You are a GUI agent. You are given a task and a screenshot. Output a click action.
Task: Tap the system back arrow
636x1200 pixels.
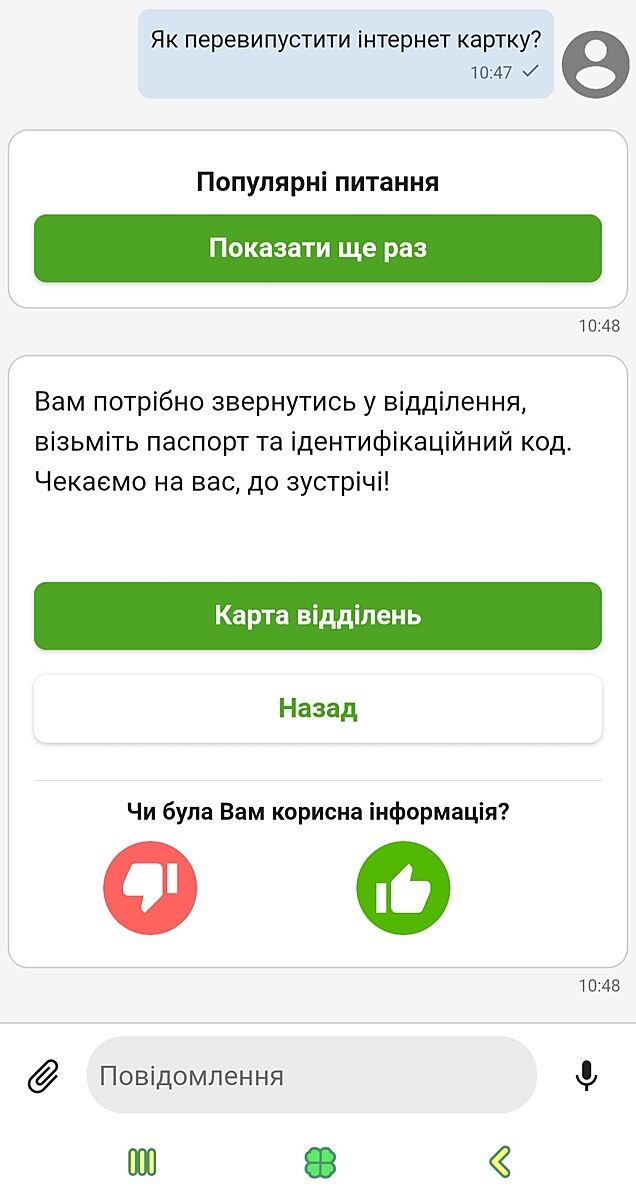[500, 1162]
